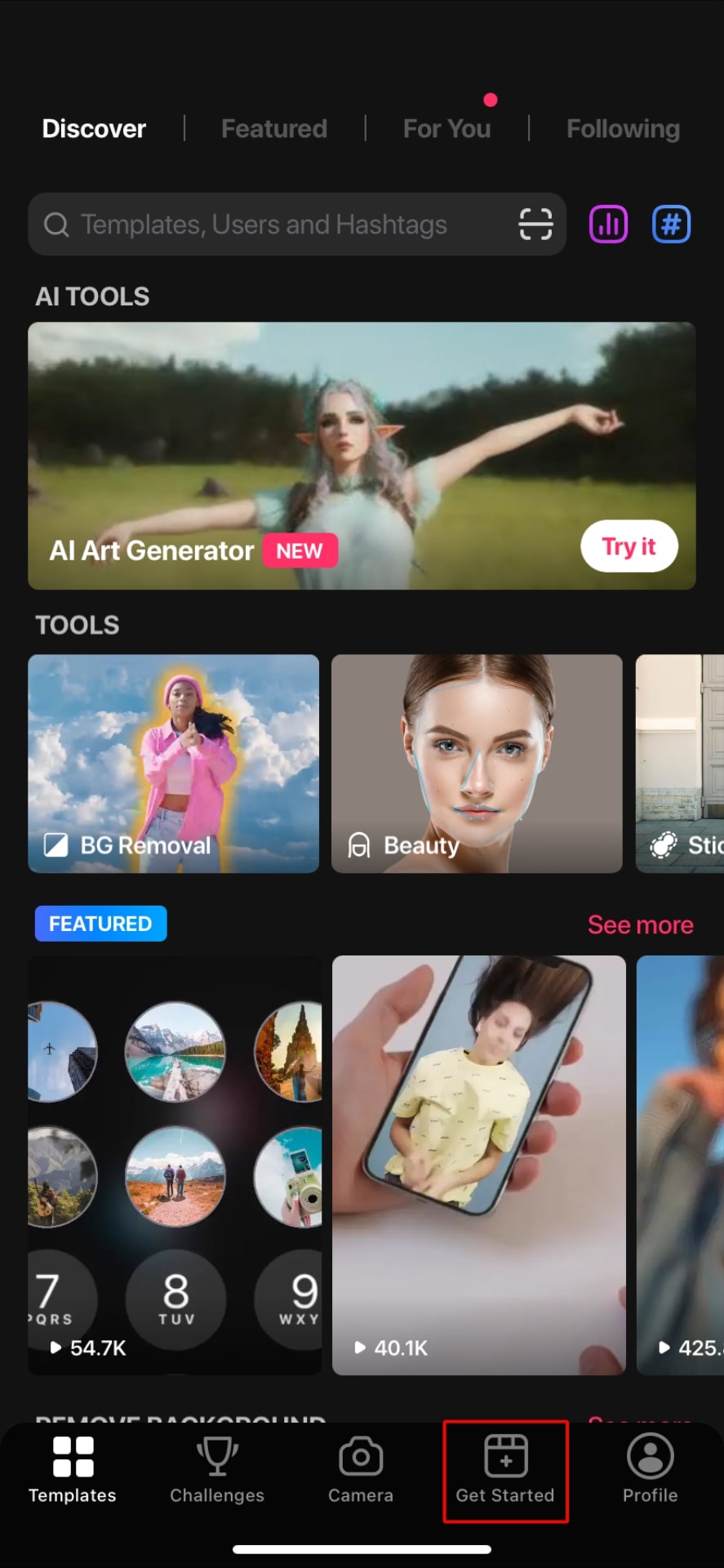Open the featured template with 54.7K plays
This screenshot has width=724, height=1568.
175,1164
